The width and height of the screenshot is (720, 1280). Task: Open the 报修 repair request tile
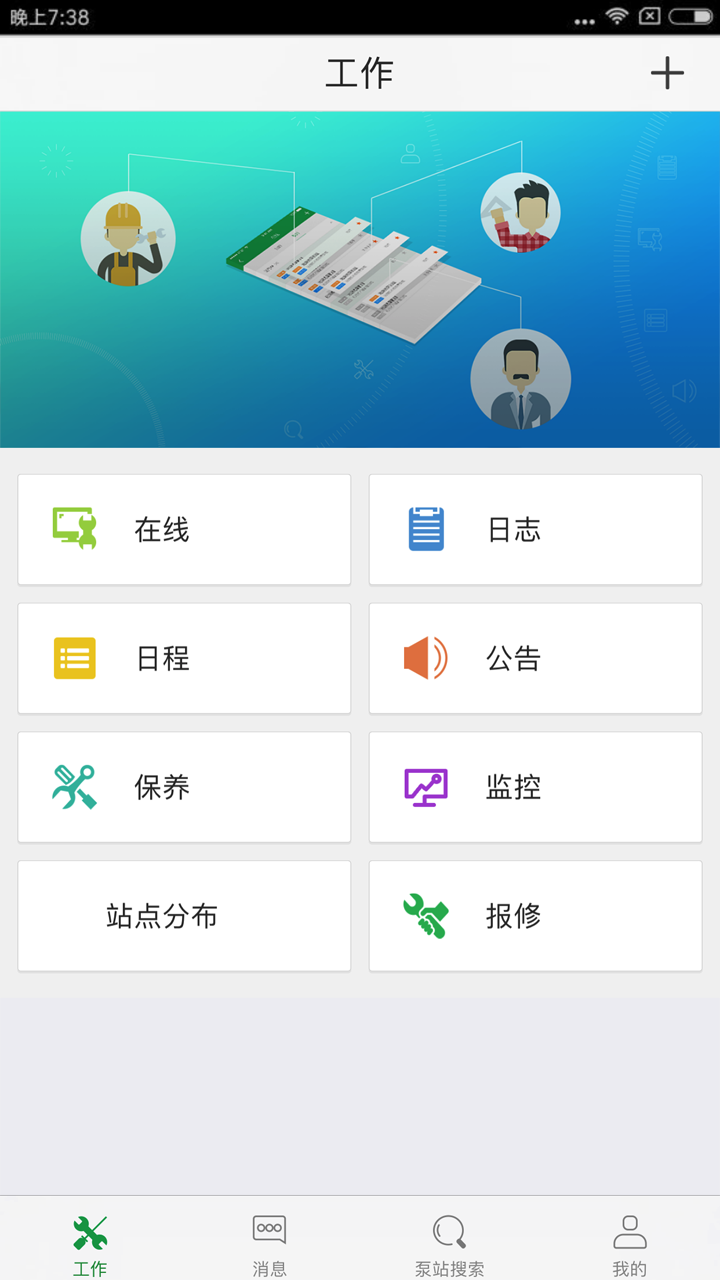(x=536, y=916)
